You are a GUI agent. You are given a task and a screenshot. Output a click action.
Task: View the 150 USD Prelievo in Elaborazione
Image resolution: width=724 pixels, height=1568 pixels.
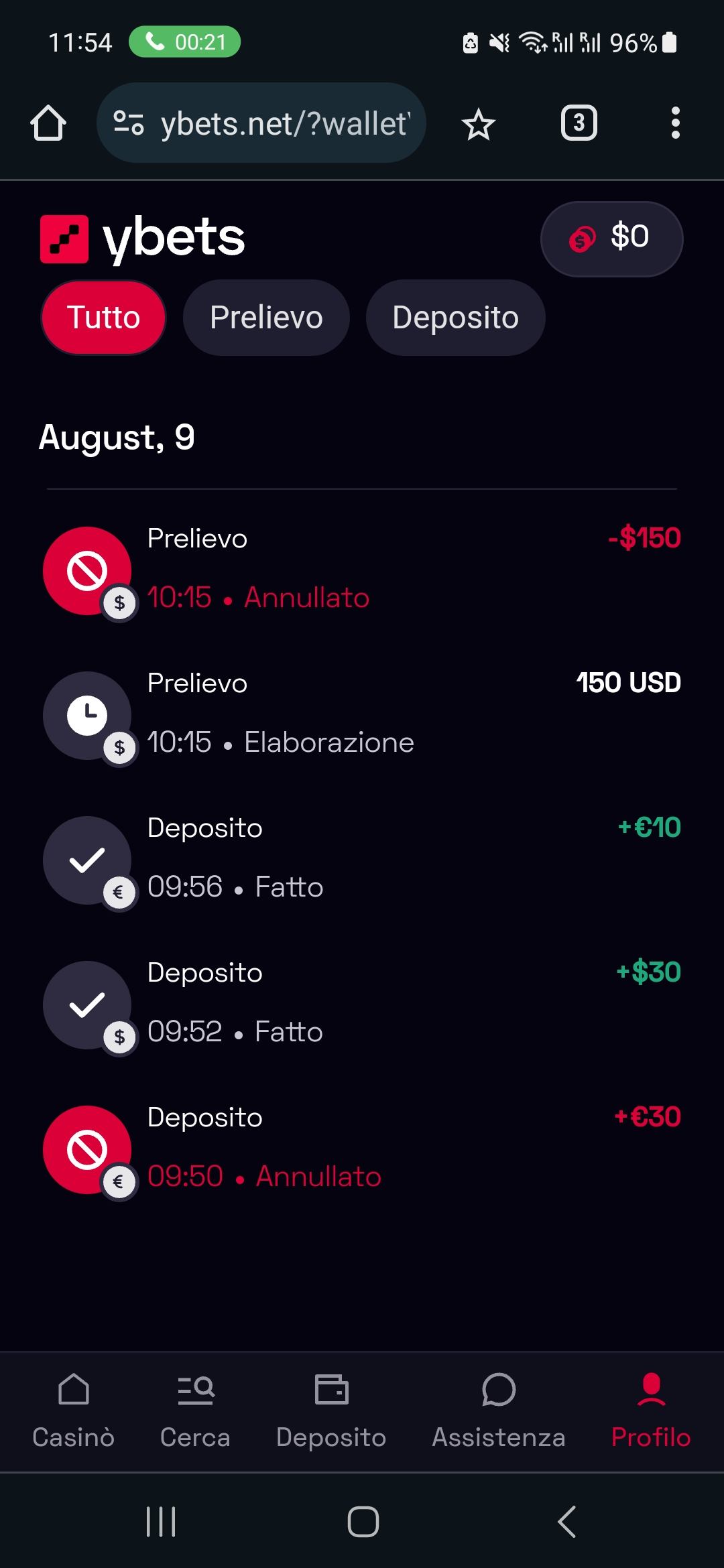pyautogui.click(x=362, y=714)
